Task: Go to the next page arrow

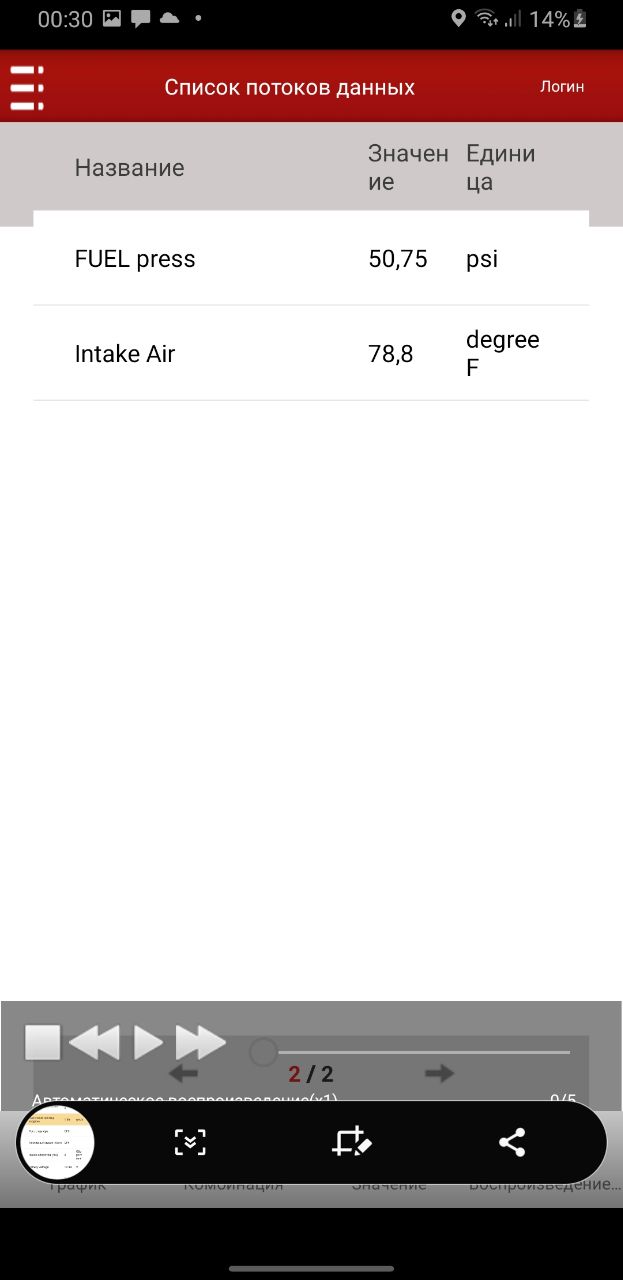Action: point(439,1074)
